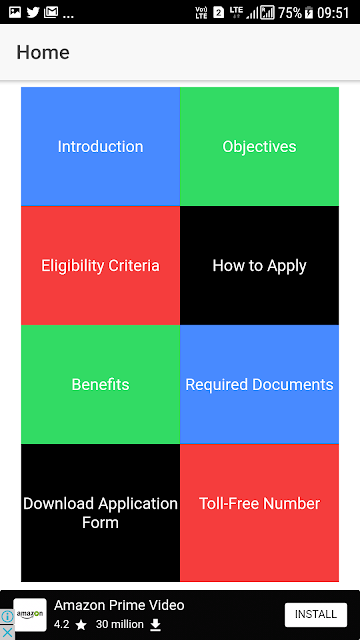Open the ad info icon

click(7, 617)
